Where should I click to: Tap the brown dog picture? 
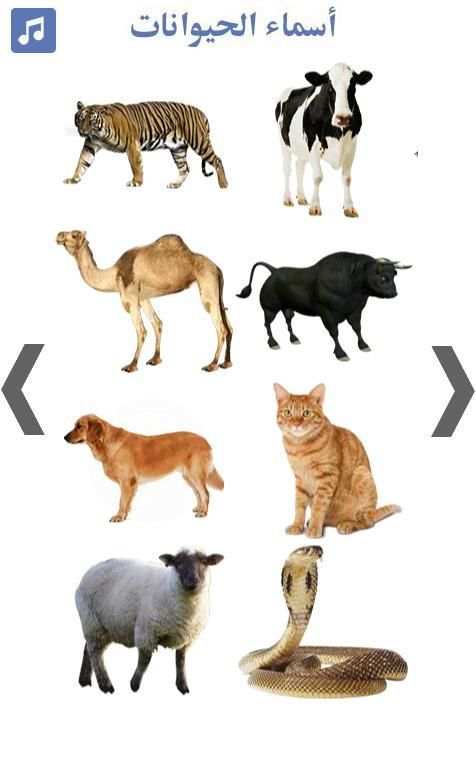coord(144,468)
